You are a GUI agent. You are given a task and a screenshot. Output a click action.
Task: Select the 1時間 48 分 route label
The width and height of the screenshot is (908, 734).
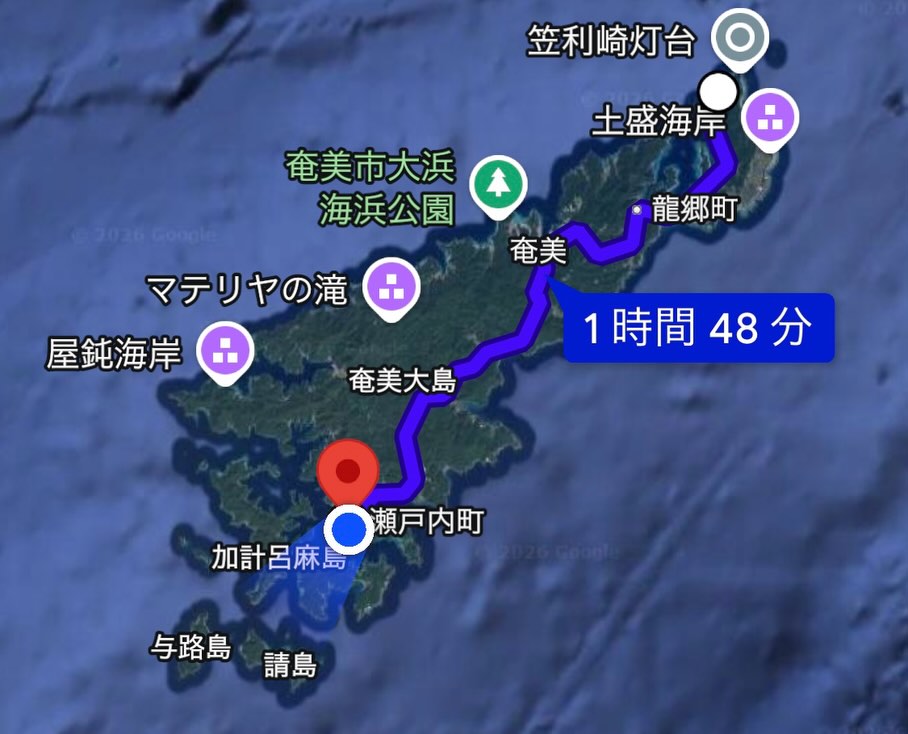[696, 327]
